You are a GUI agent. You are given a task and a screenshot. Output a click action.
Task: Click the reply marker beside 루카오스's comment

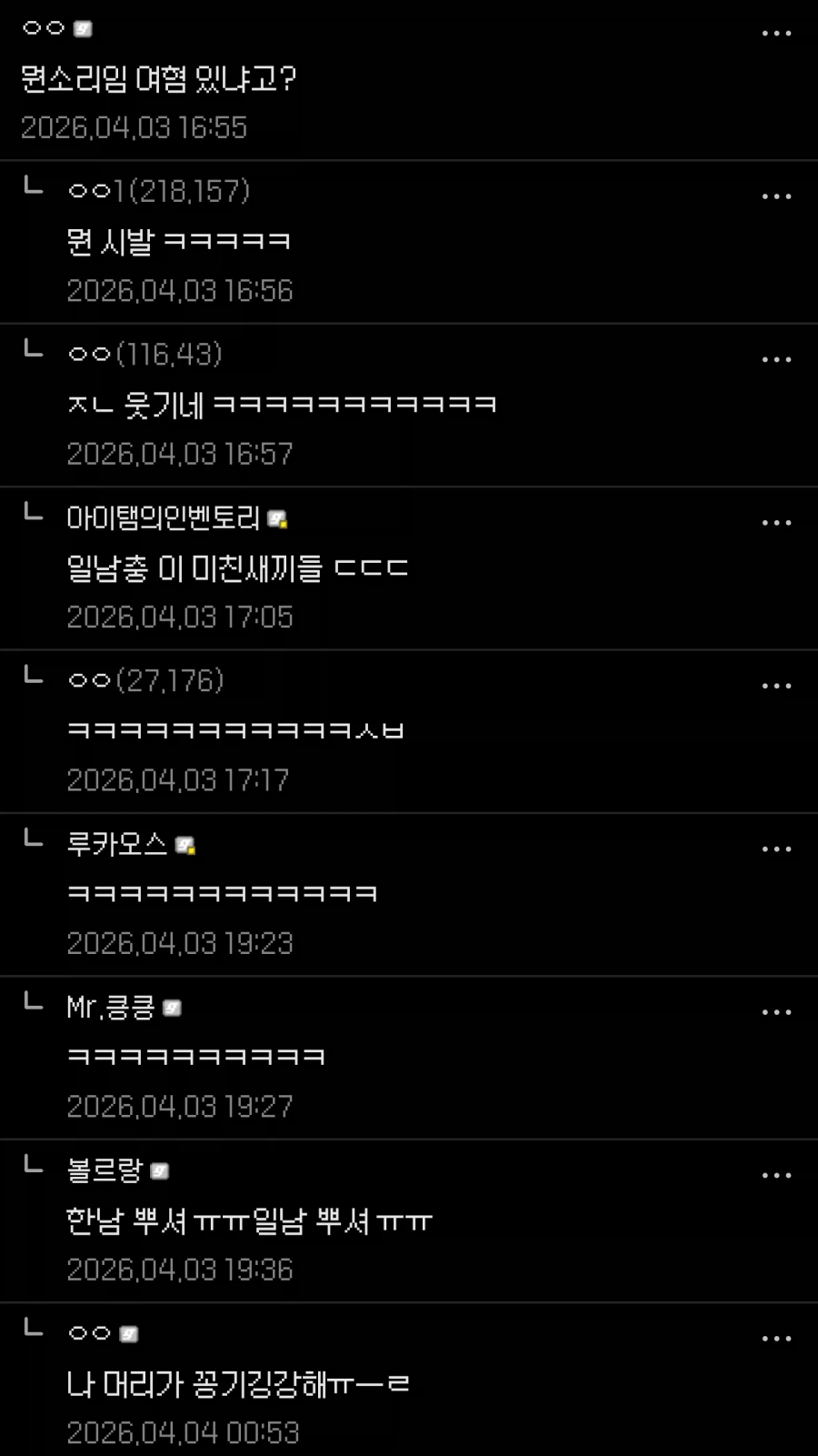(33, 843)
